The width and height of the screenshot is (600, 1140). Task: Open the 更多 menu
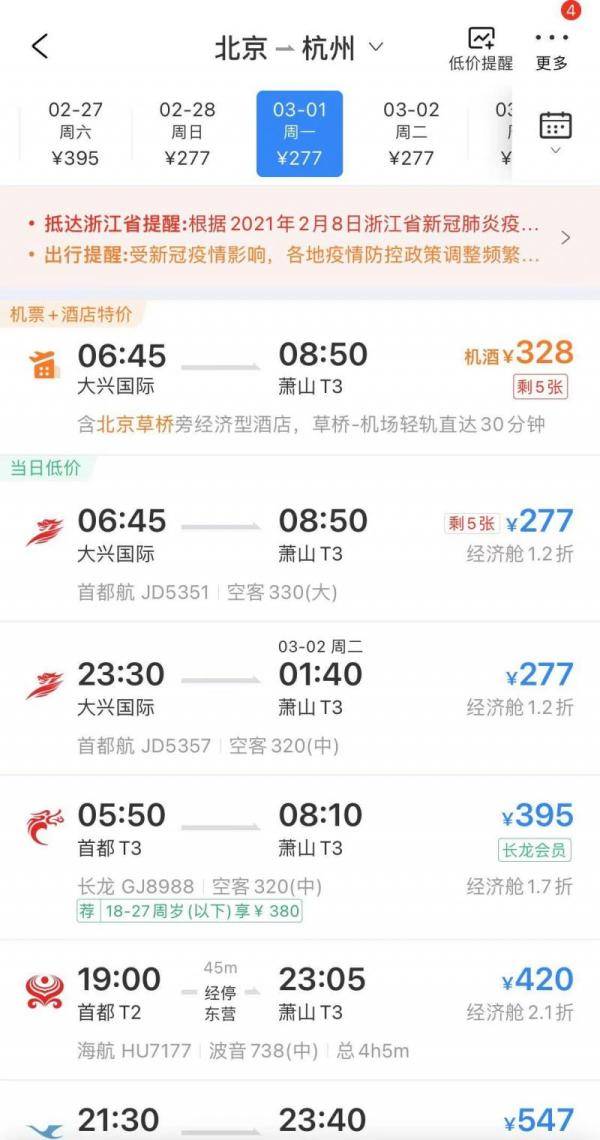pyautogui.click(x=551, y=49)
